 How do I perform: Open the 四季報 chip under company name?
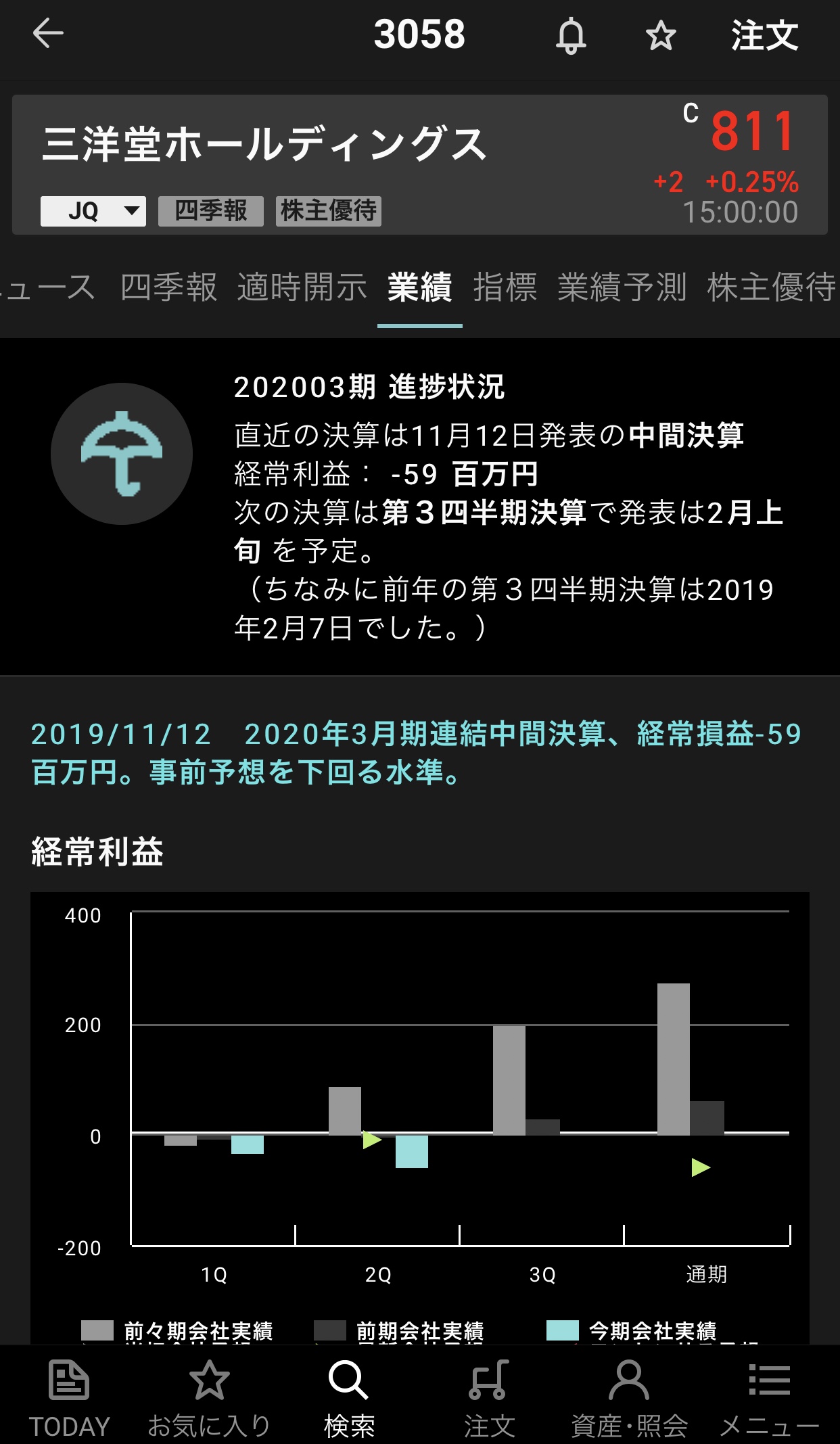[210, 211]
